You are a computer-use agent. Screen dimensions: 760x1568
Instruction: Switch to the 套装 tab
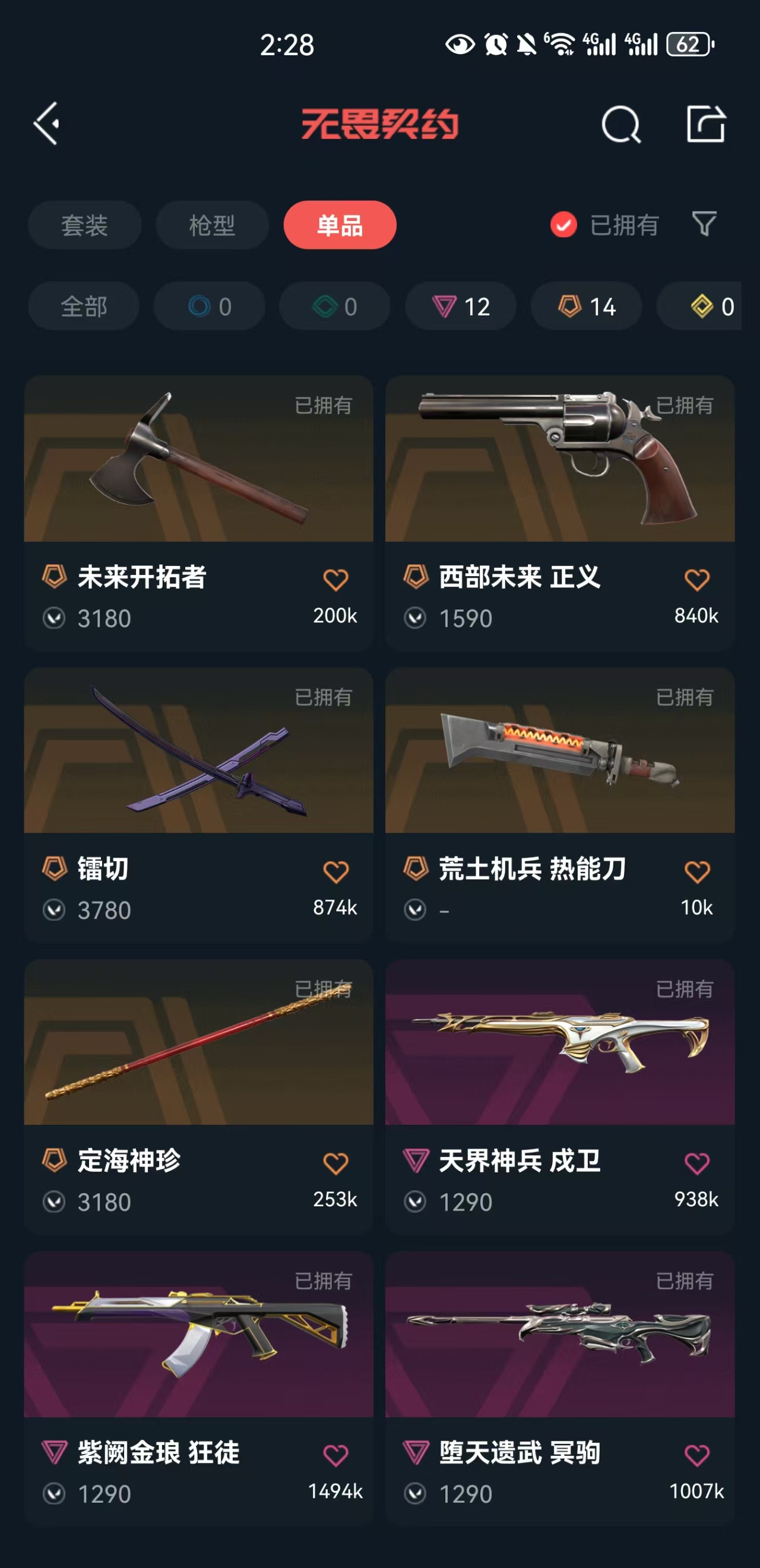pos(84,225)
